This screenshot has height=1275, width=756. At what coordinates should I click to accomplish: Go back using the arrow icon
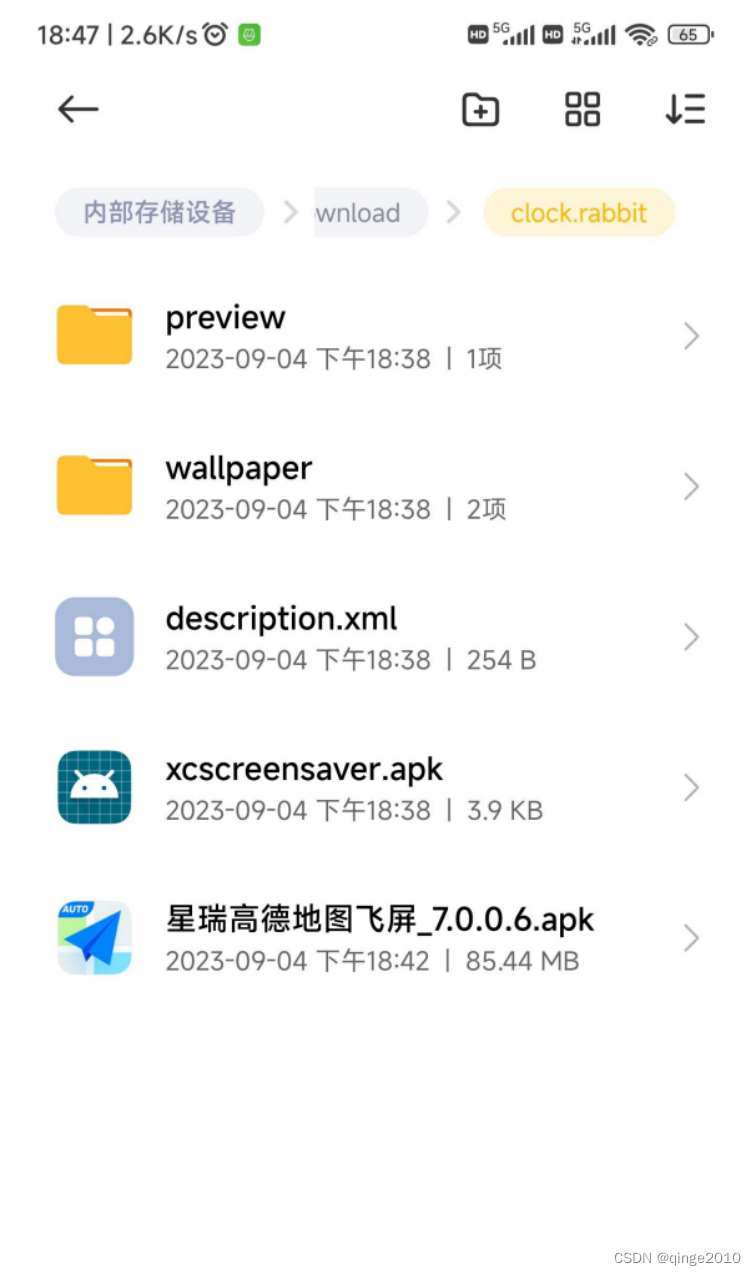(78, 109)
